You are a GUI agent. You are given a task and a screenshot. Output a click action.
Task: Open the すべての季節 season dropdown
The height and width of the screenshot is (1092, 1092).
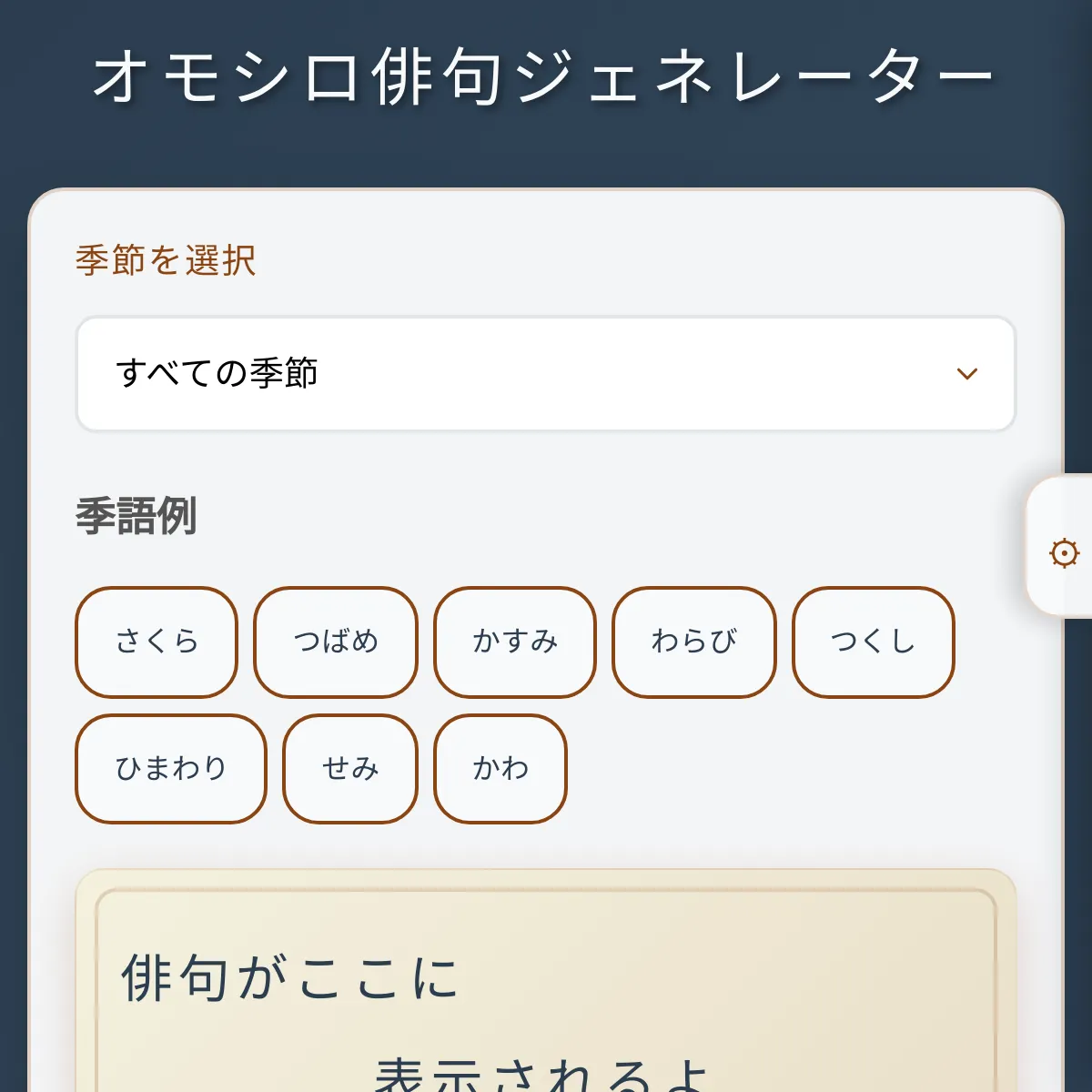[x=545, y=374]
